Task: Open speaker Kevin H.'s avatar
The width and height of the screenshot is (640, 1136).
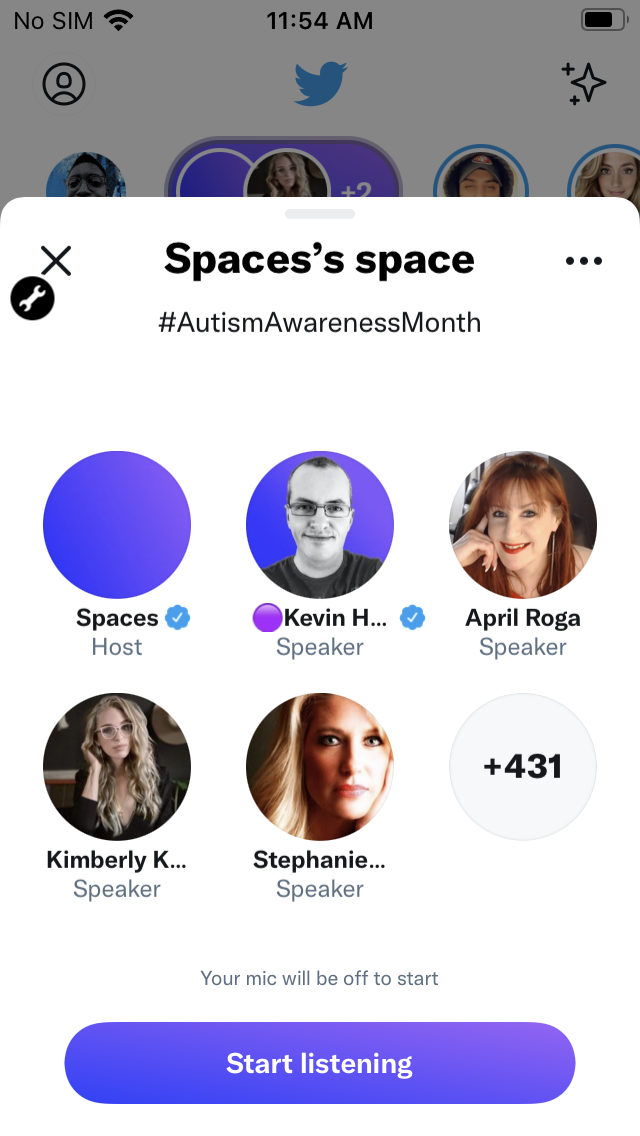Action: (x=320, y=525)
